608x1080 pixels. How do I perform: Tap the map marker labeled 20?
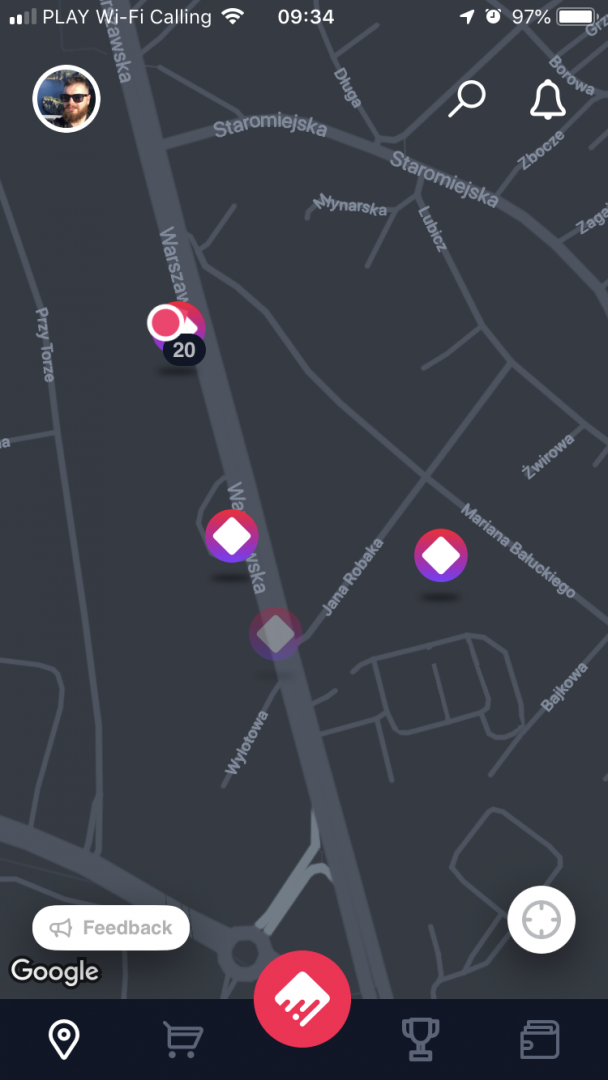coord(177,328)
